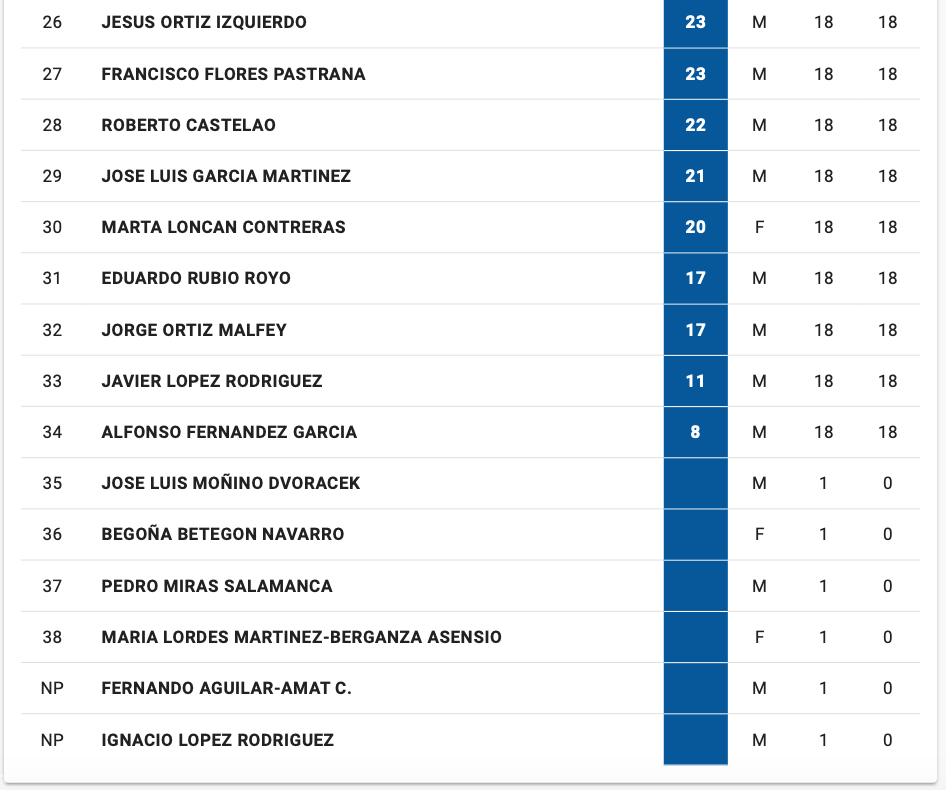View Javier Lopez Rodriguez's row

coord(212,381)
